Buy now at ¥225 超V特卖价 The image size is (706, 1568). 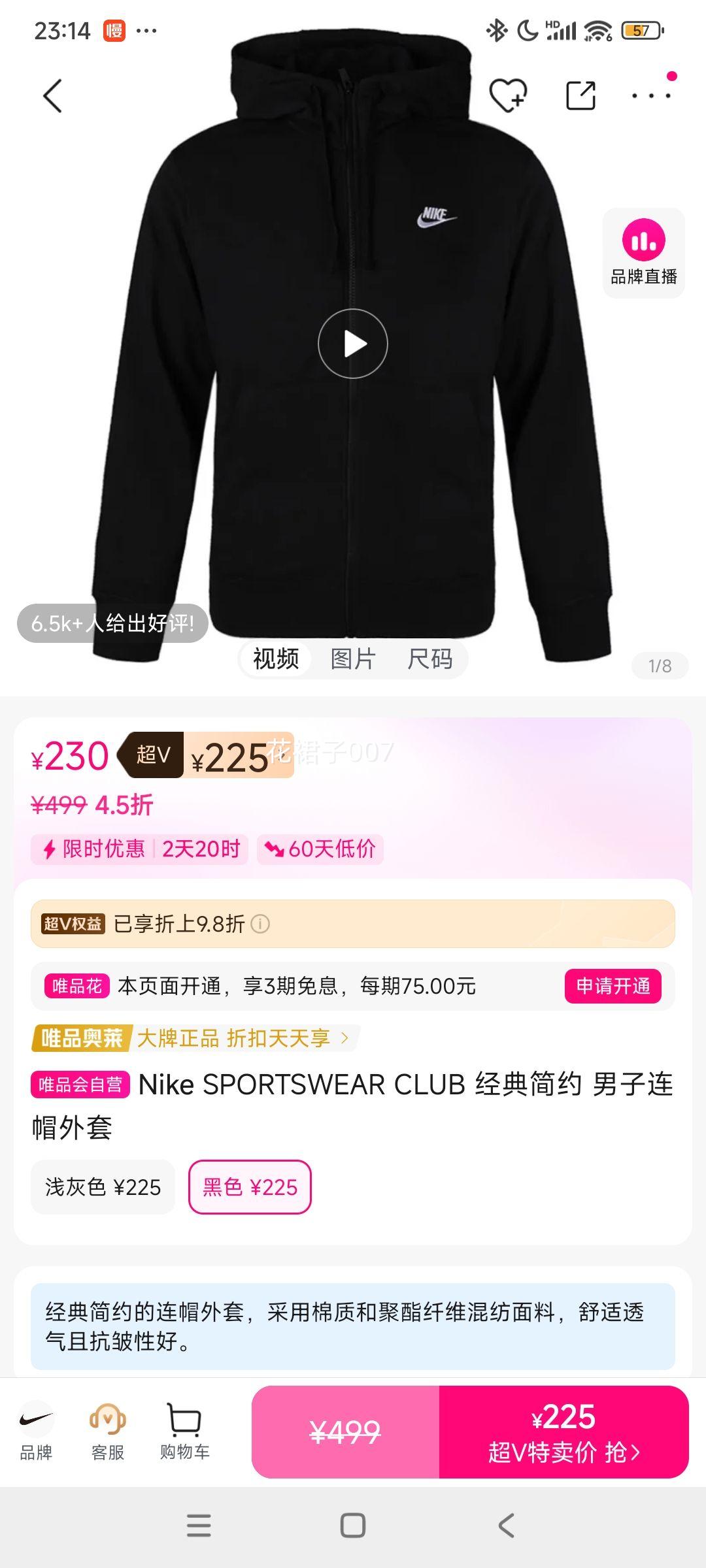pos(563,1432)
